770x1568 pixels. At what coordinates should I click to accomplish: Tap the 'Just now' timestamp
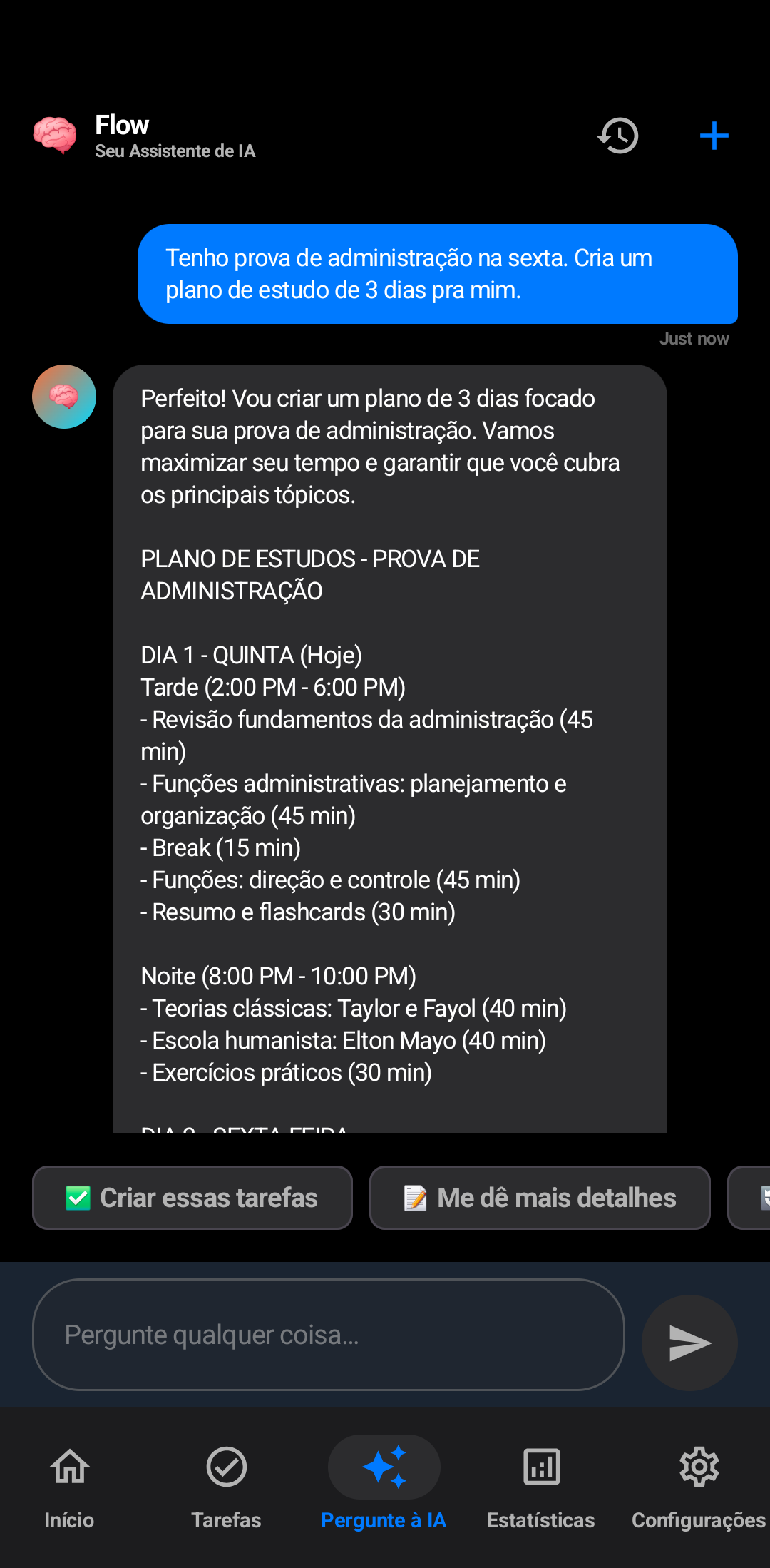coord(694,338)
